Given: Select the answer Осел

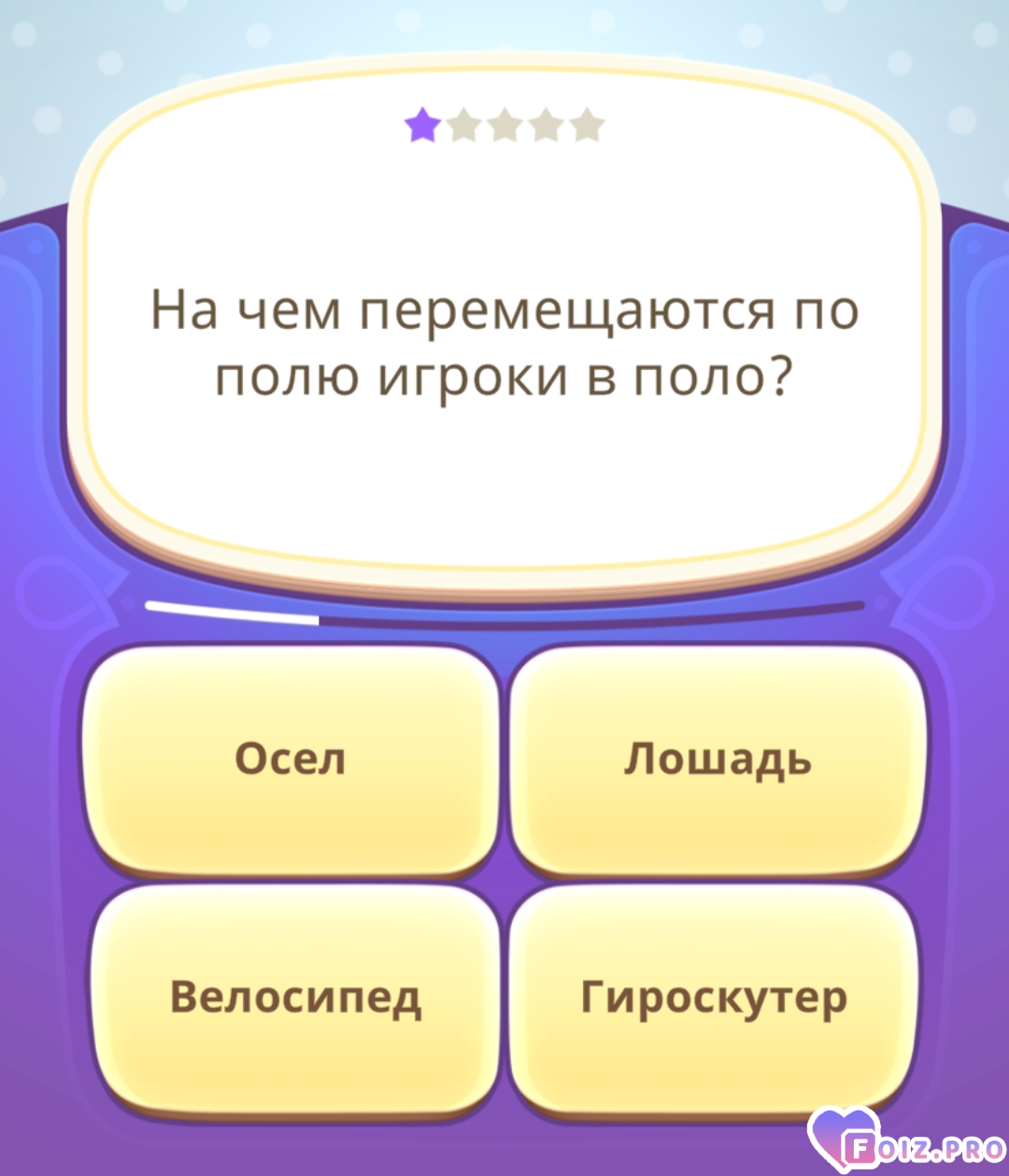Looking at the screenshot, I should (291, 758).
